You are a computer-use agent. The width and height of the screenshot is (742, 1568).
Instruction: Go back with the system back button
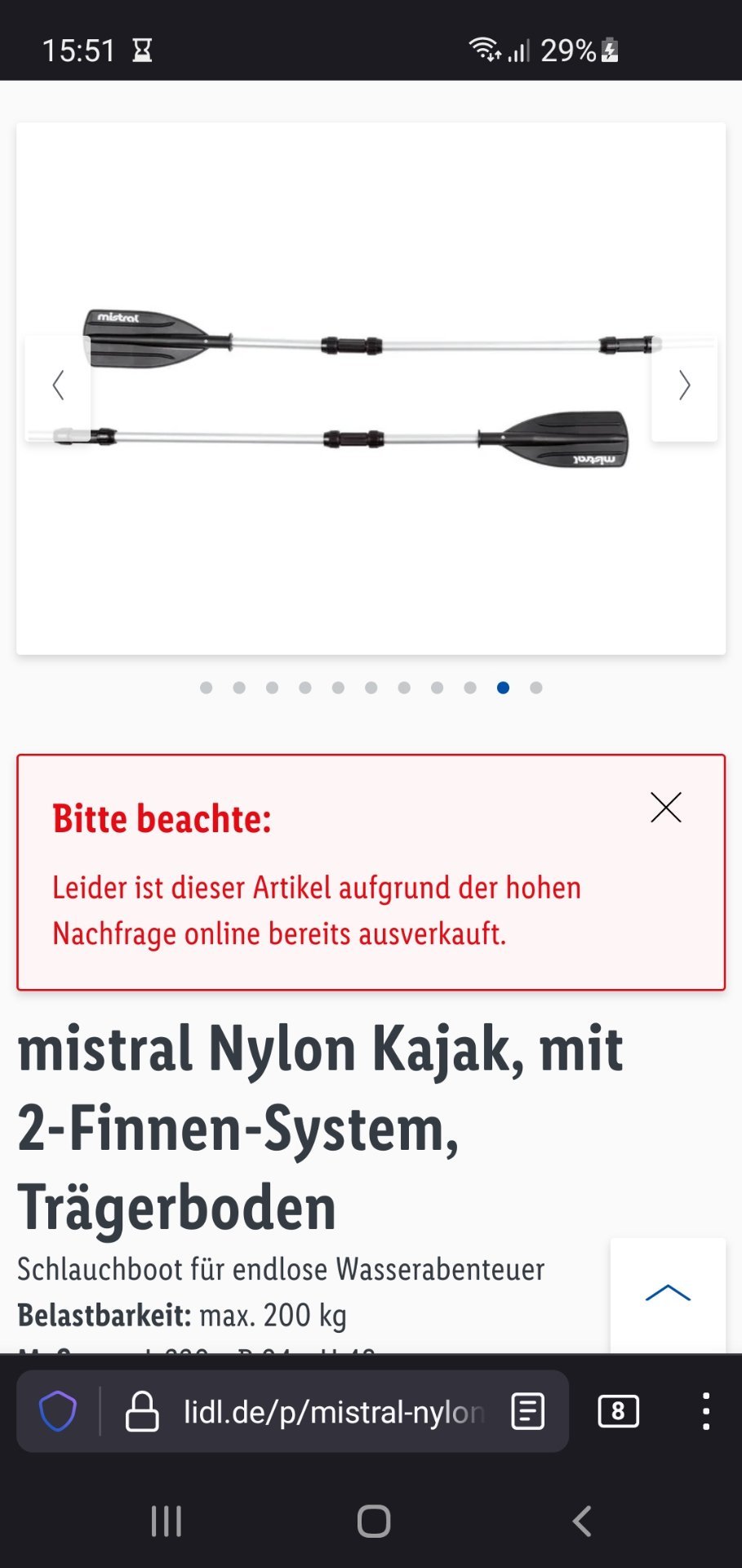(582, 1521)
